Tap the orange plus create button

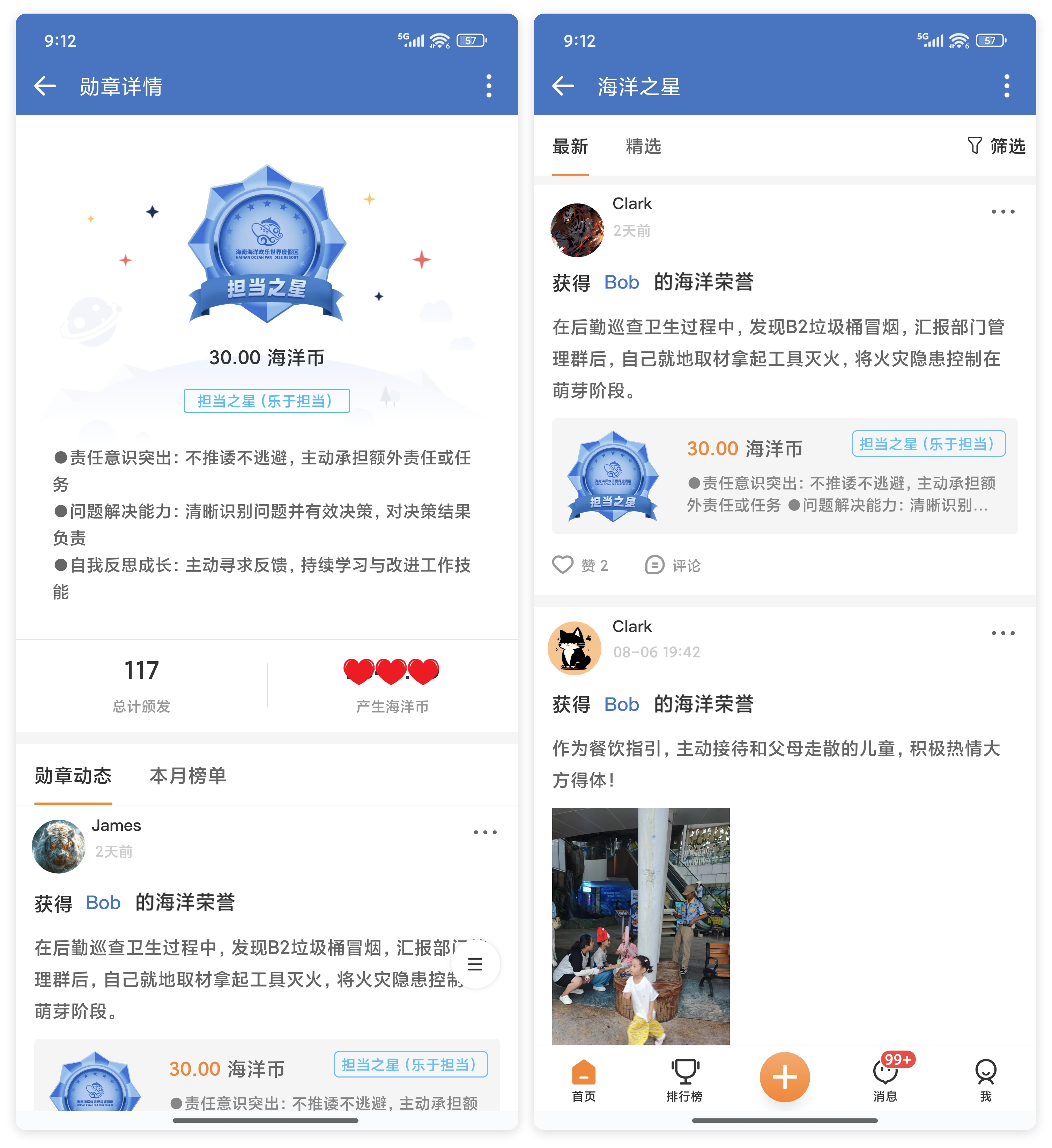point(784,1077)
